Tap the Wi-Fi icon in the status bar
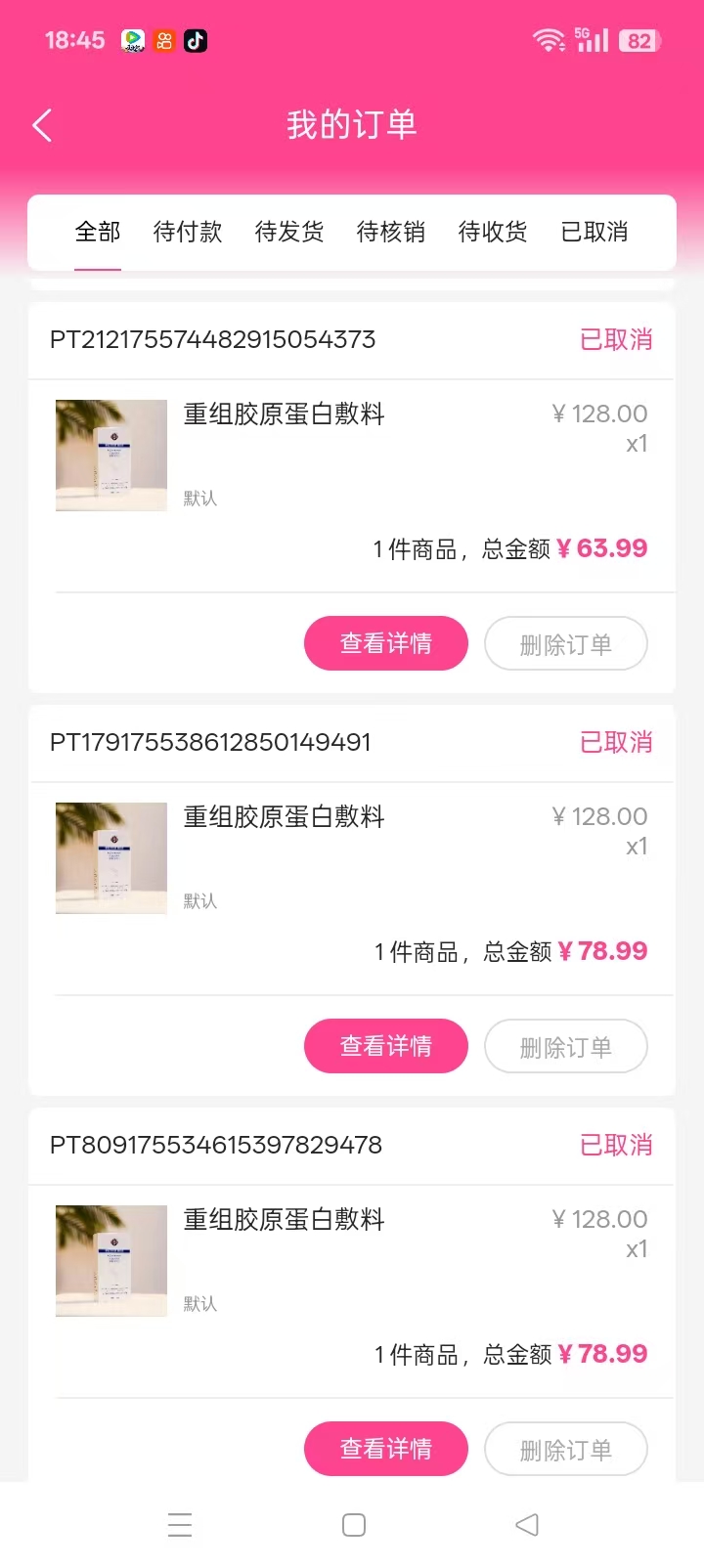The width and height of the screenshot is (704, 1568). pyautogui.click(x=548, y=39)
